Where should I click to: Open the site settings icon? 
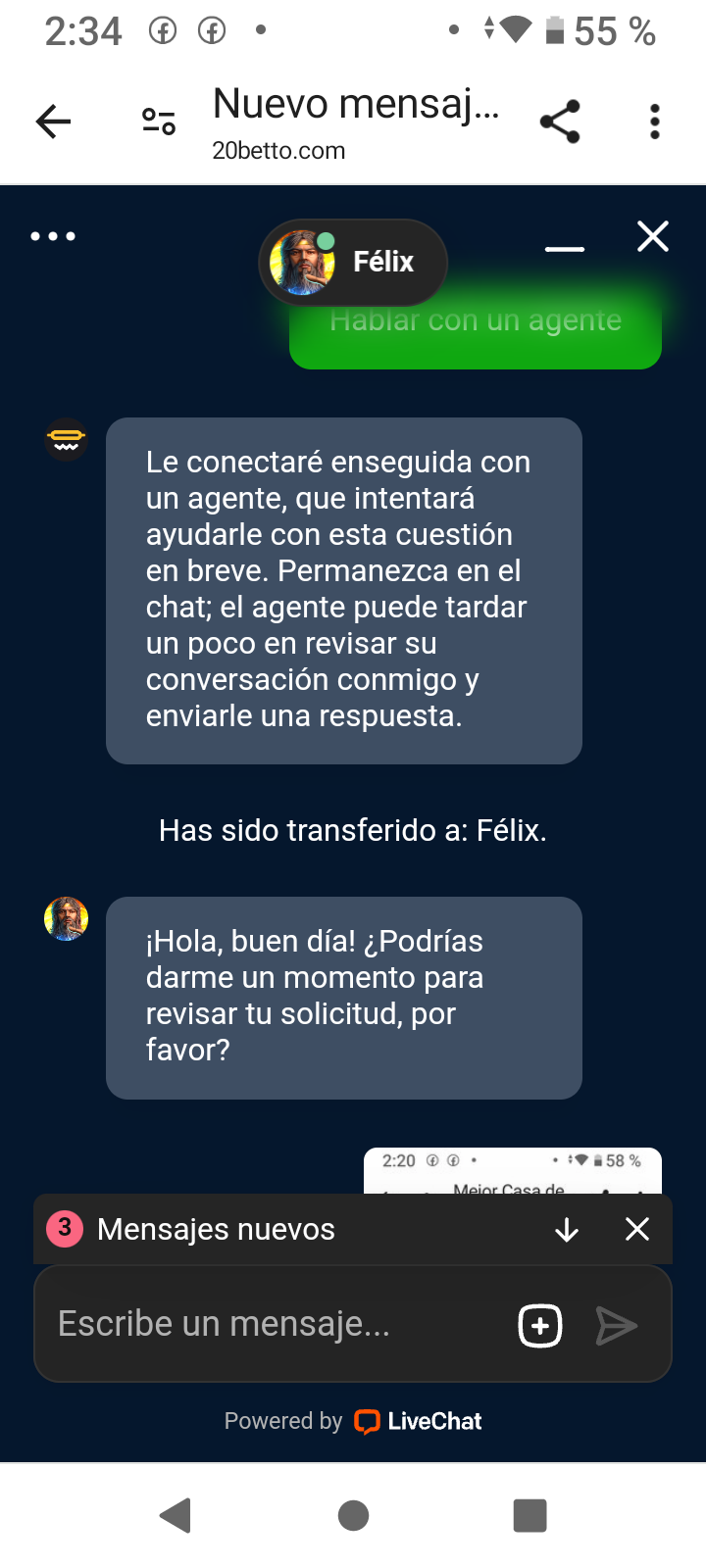(x=159, y=122)
